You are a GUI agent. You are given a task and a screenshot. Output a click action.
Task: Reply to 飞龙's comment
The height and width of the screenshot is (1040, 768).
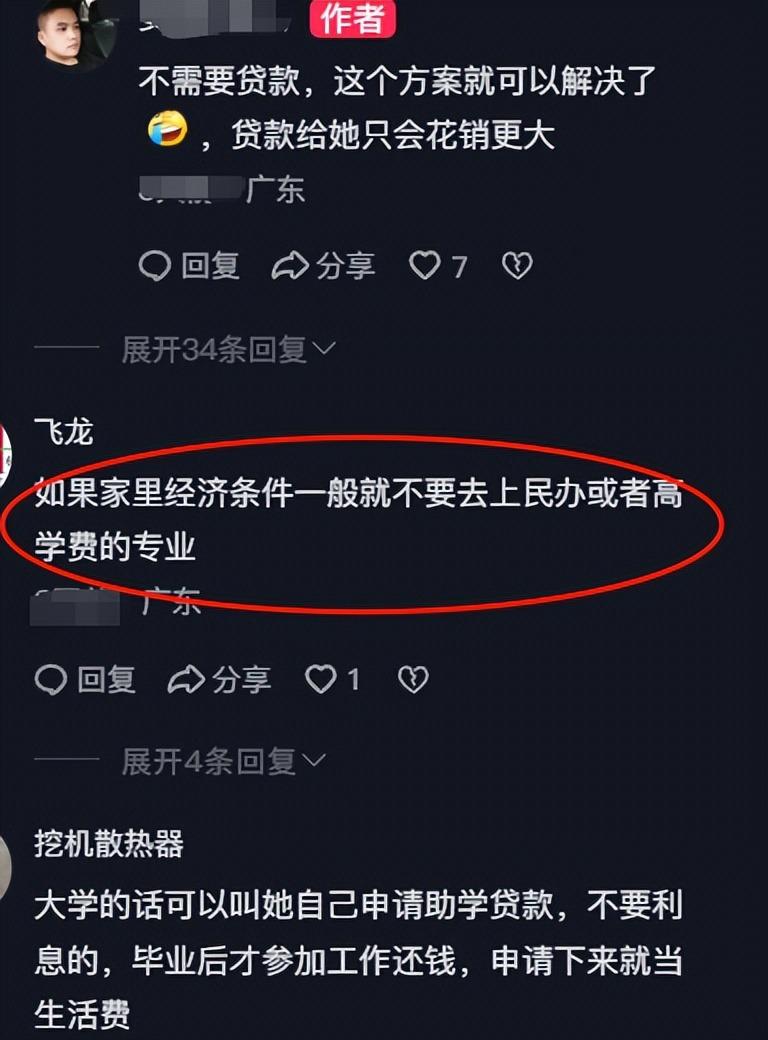coord(85,680)
